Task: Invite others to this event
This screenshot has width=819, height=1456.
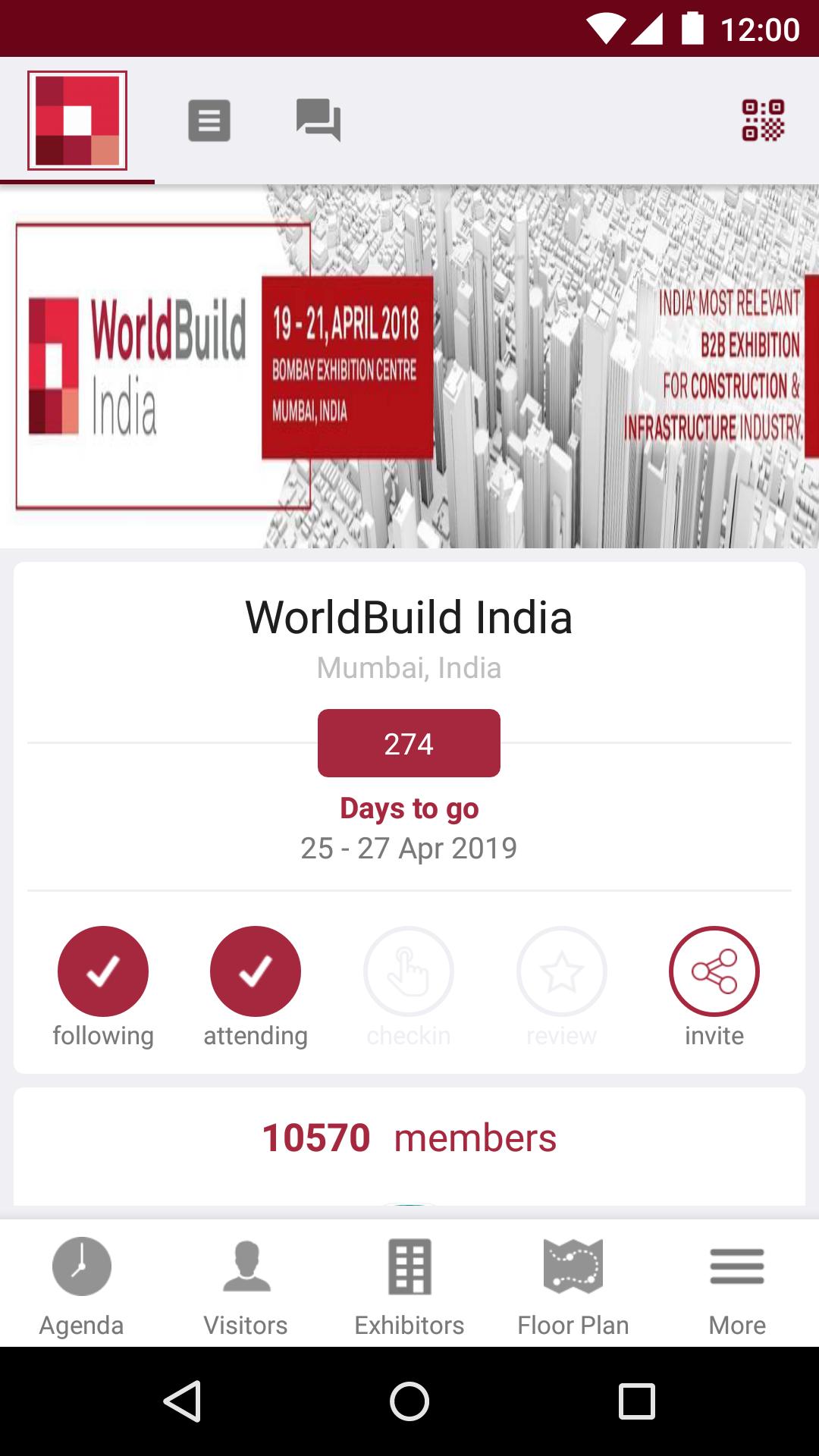Action: coord(714,971)
